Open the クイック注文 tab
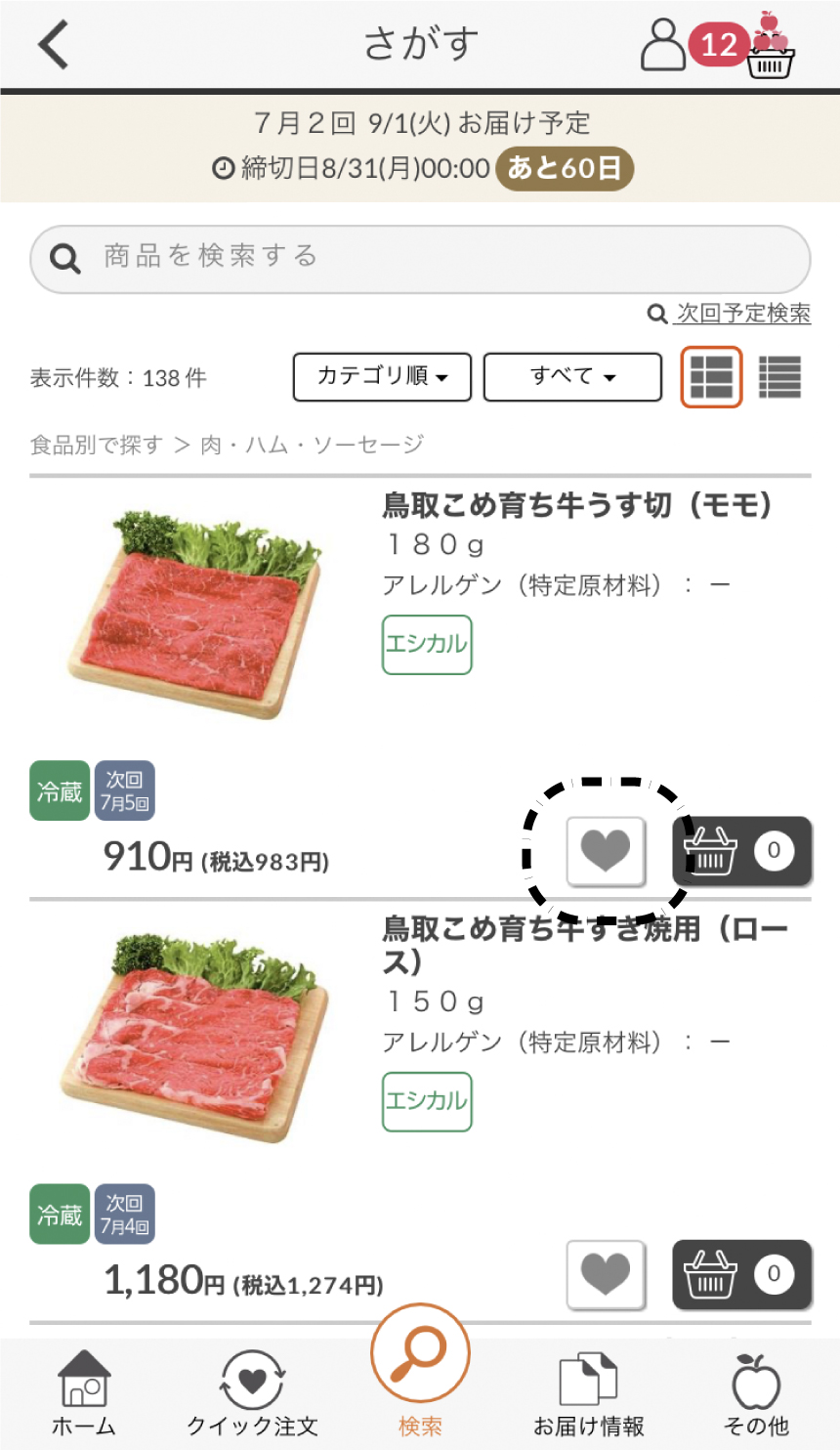This screenshot has height=1450, width=840. pyautogui.click(x=252, y=1394)
